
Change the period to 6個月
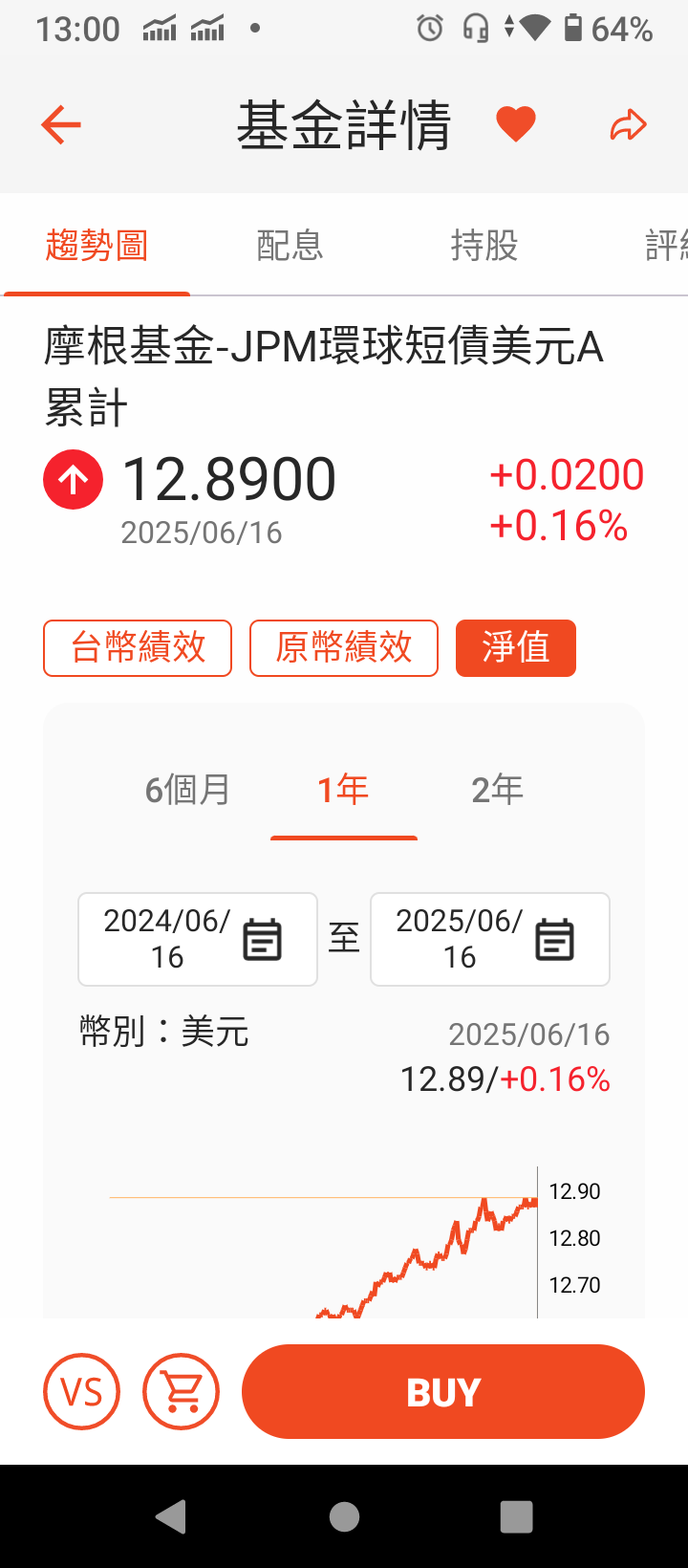(188, 790)
